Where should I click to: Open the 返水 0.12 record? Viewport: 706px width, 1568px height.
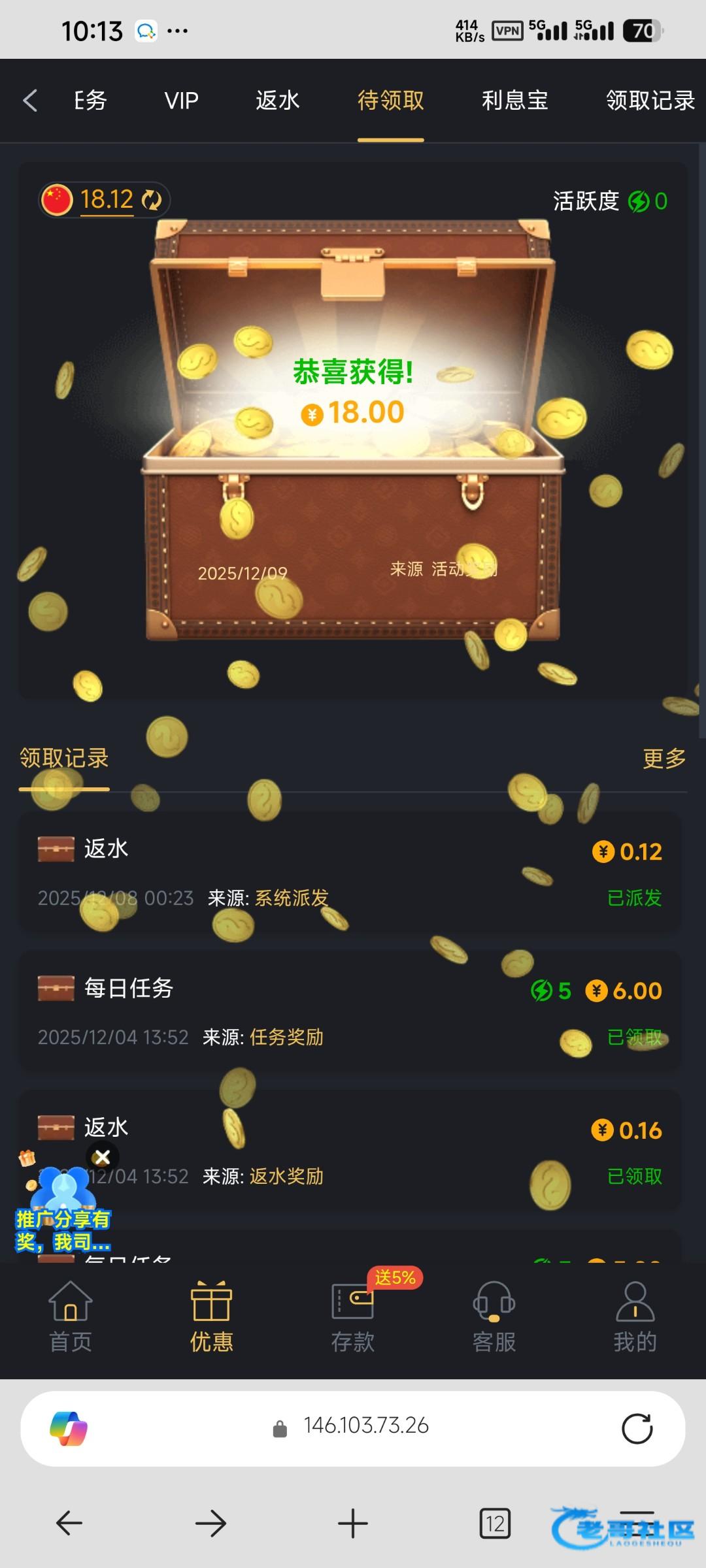point(350,872)
